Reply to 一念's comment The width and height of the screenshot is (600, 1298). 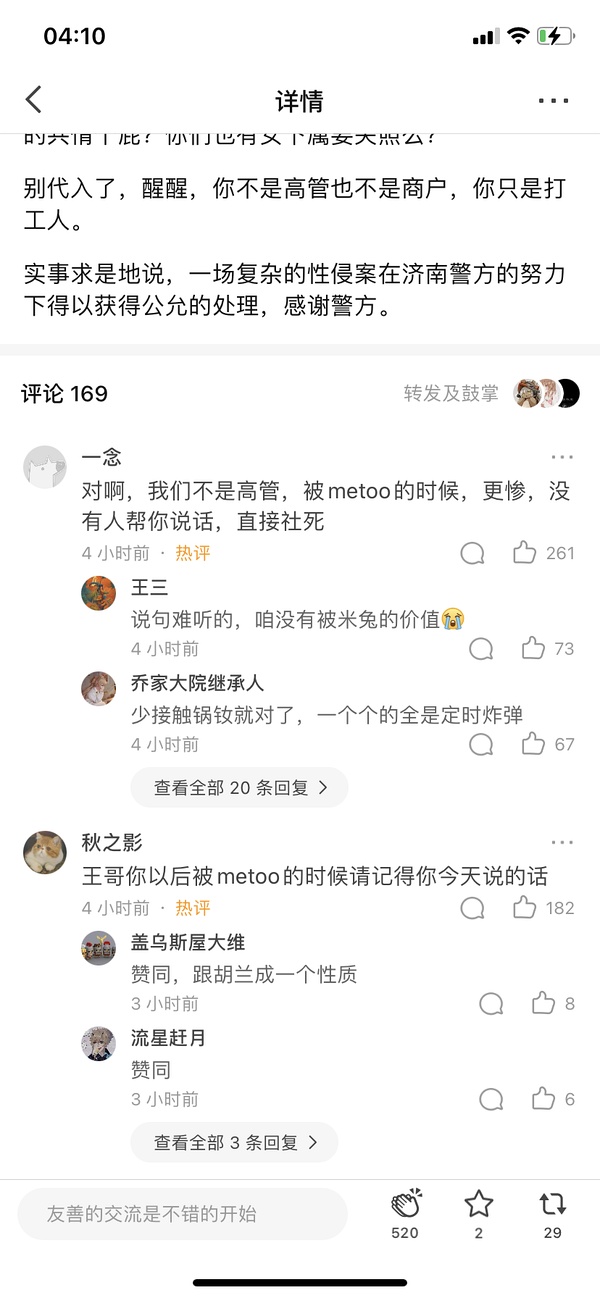(472, 553)
